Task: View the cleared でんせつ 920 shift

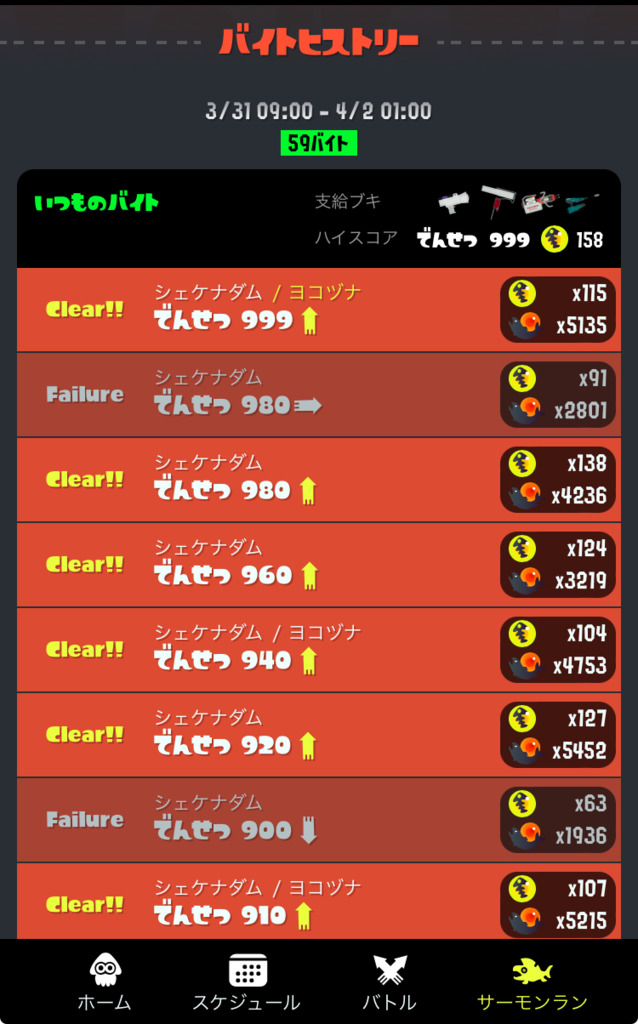Action: coord(318,734)
